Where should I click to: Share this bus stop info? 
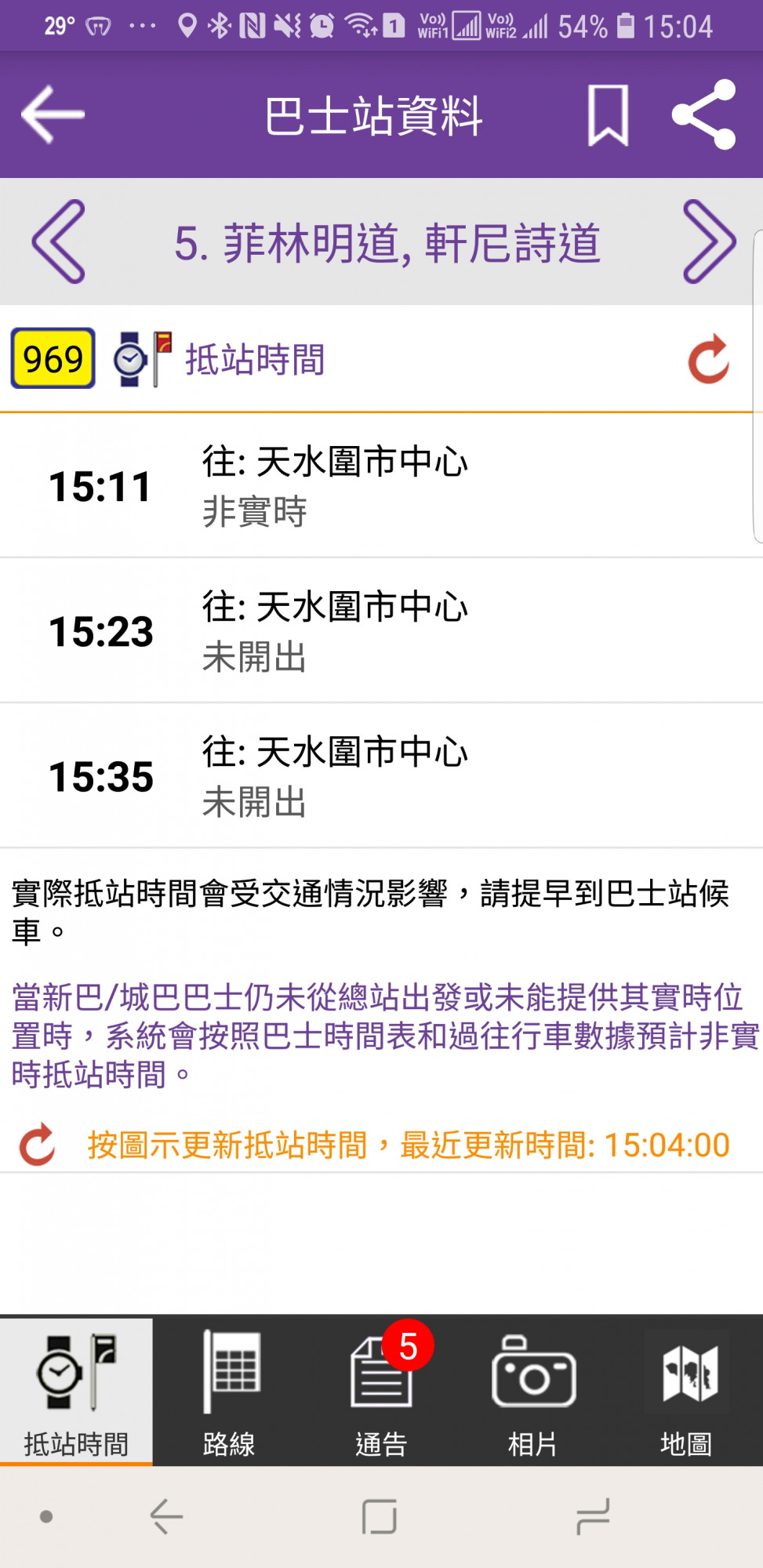(703, 114)
